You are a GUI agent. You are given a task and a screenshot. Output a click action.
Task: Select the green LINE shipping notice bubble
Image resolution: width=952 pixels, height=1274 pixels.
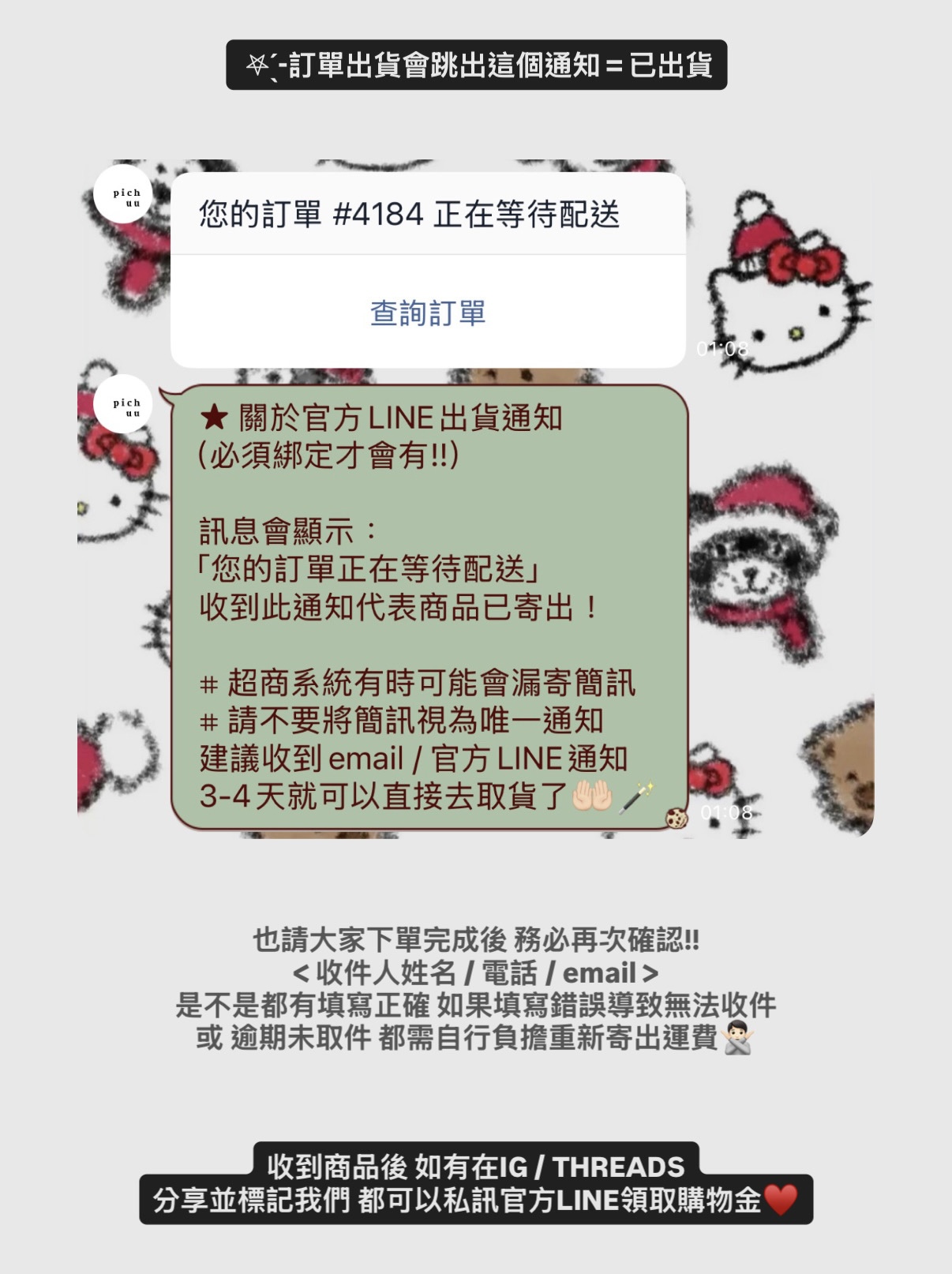pyautogui.click(x=430, y=608)
